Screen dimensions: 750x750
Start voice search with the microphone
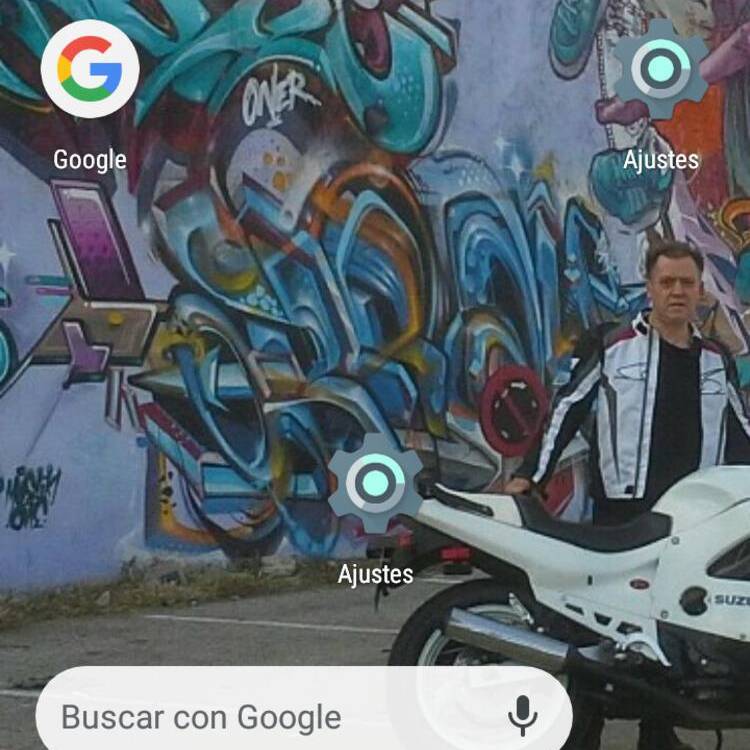pyautogui.click(x=522, y=716)
